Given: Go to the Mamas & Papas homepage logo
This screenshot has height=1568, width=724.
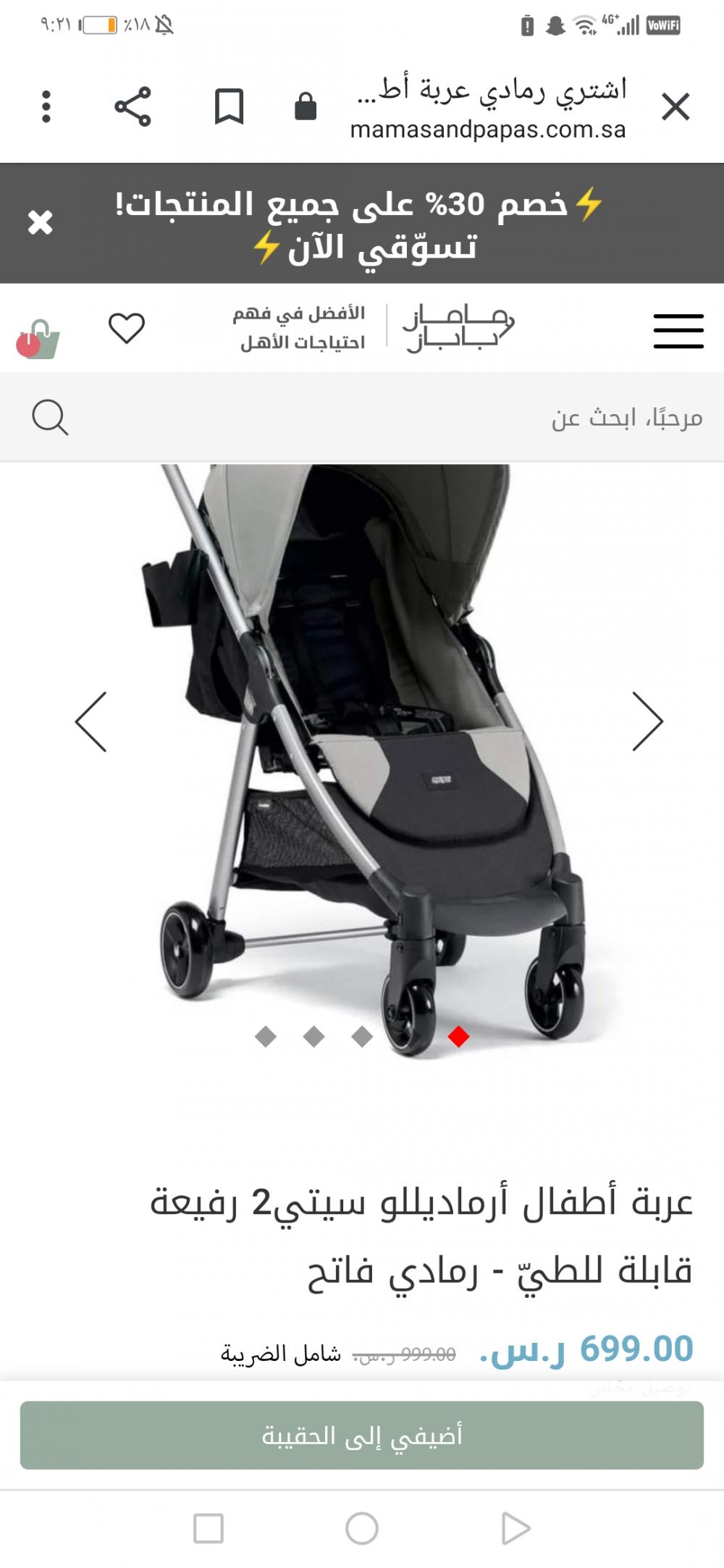Looking at the screenshot, I should click(x=458, y=328).
